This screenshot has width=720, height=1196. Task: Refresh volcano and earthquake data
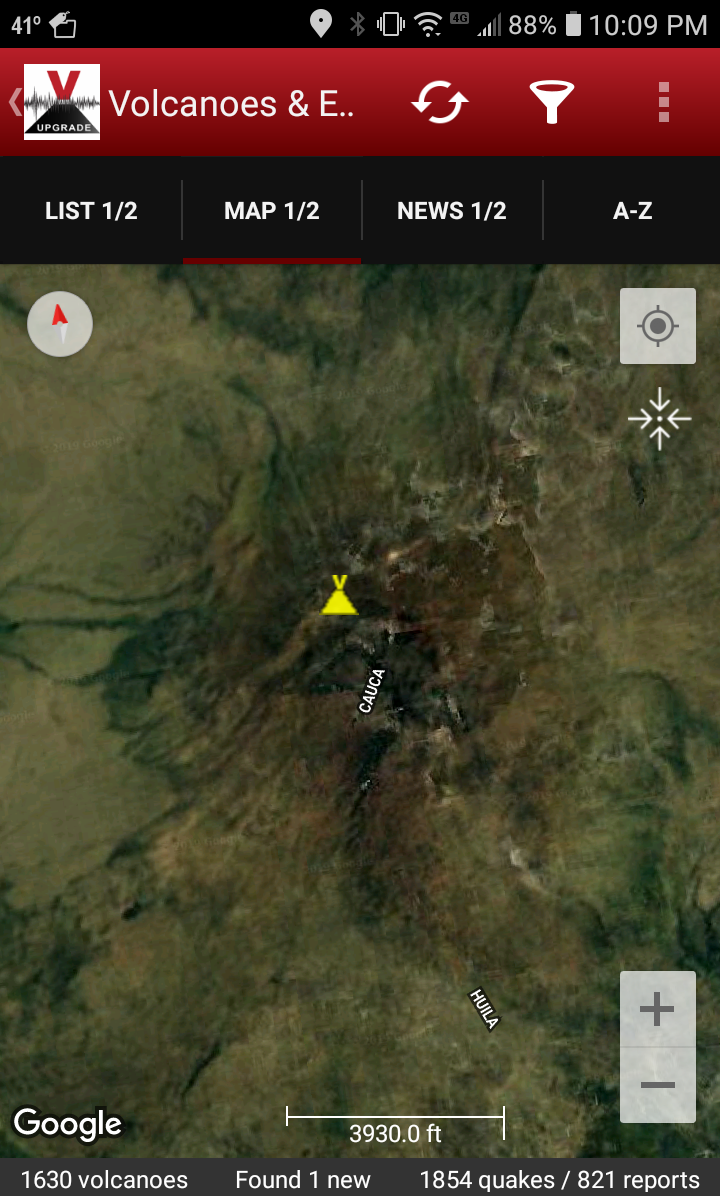(440, 102)
